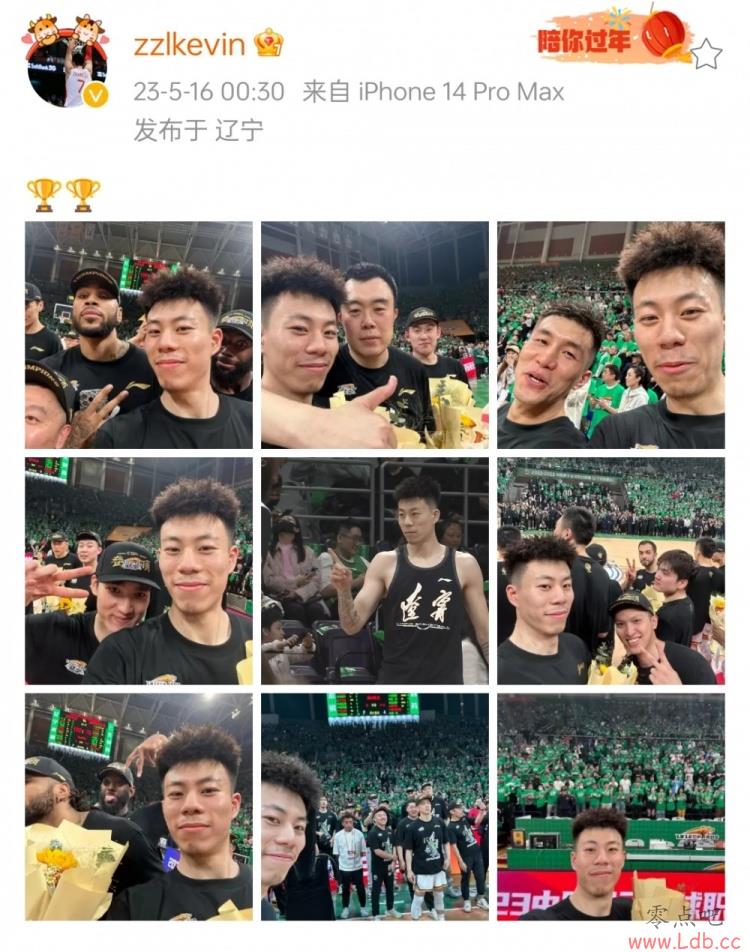Screen dimensions: 750x952
Task: Open selfie with yellow flower bouquet and scoreboard
Action: click(138, 807)
